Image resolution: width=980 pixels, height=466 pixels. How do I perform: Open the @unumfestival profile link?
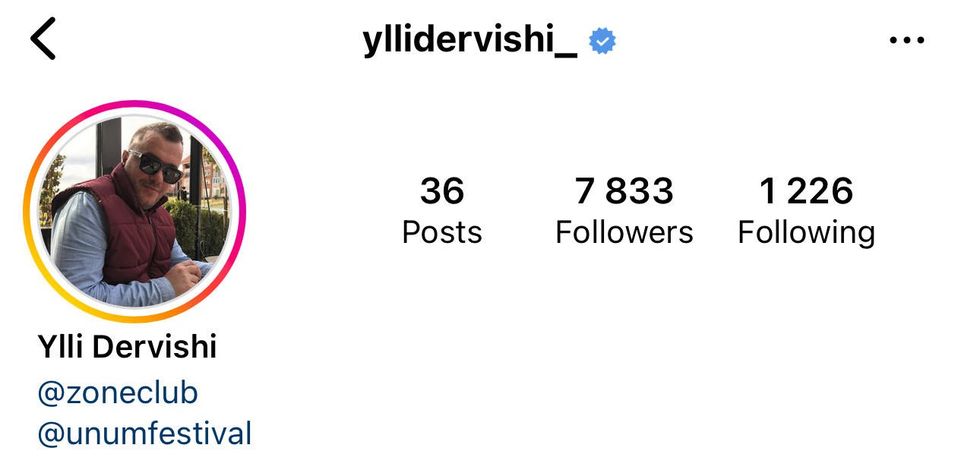click(x=144, y=434)
